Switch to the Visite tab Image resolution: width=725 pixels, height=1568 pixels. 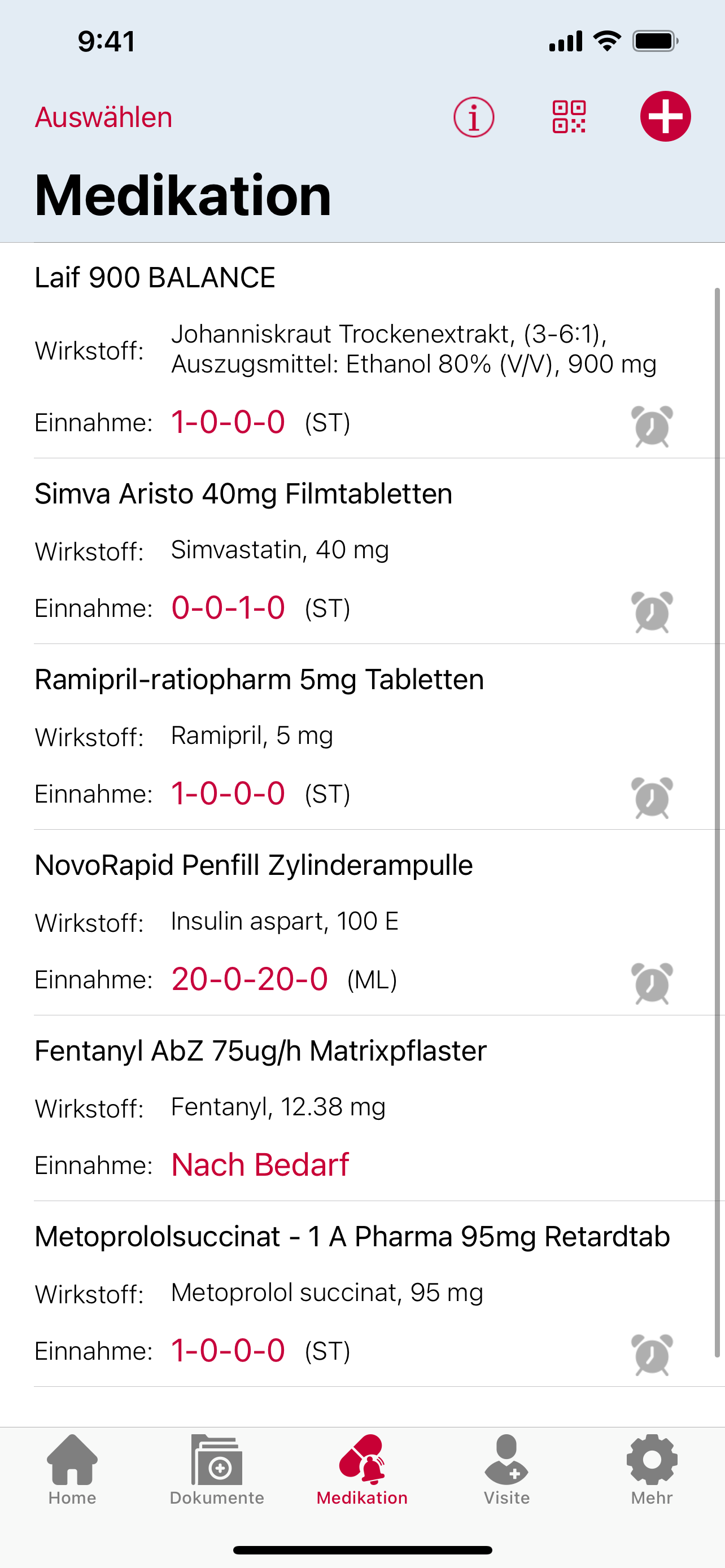[x=506, y=1469]
